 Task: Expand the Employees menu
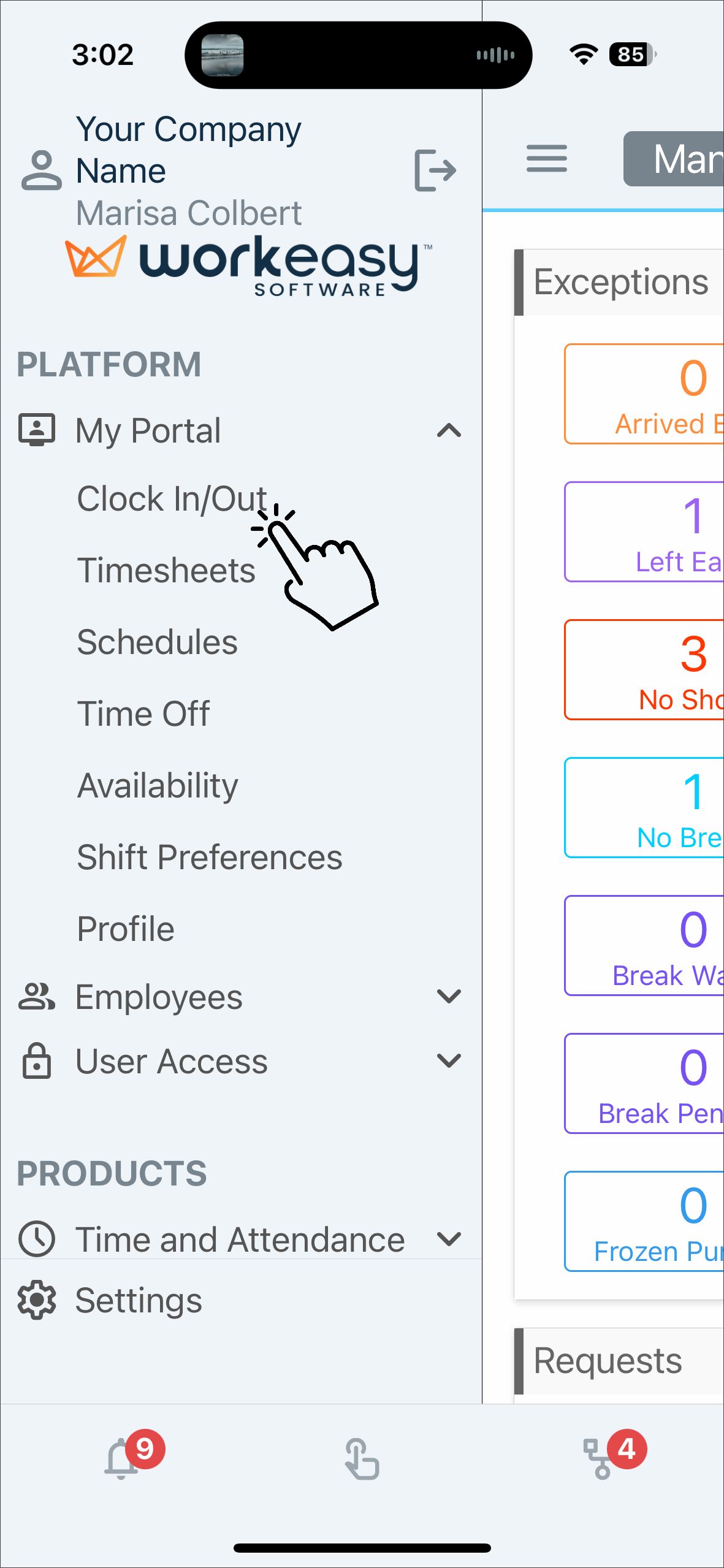(x=240, y=997)
